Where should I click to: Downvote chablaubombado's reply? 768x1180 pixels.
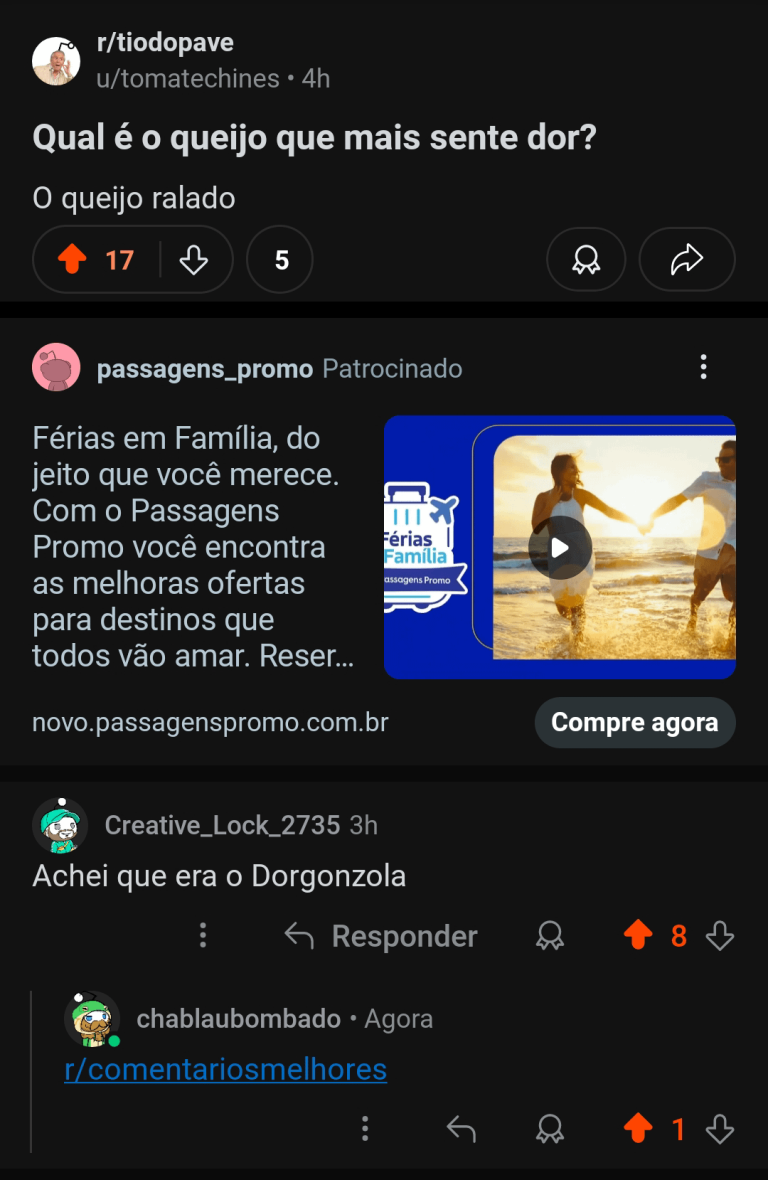720,1129
